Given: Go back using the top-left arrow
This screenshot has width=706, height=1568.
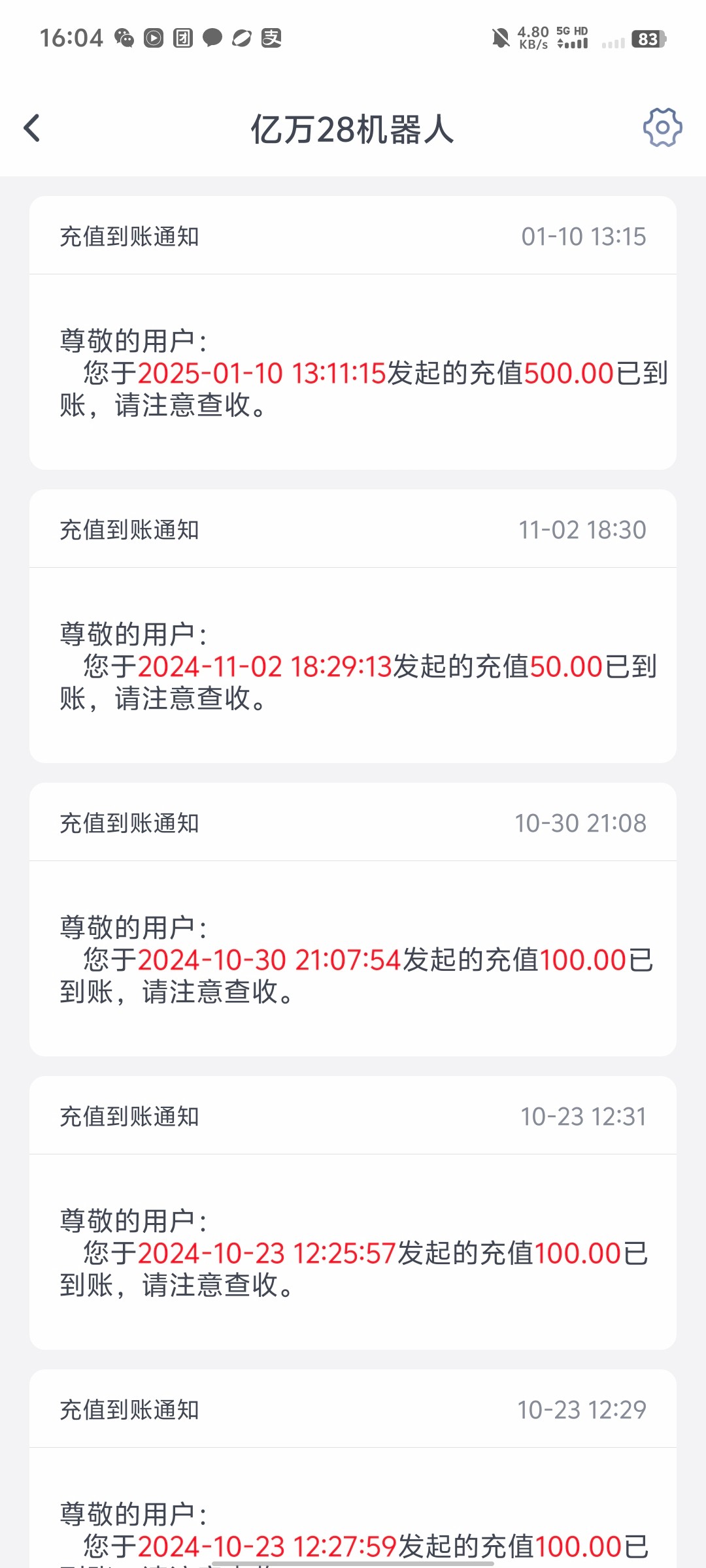Looking at the screenshot, I should [32, 128].
